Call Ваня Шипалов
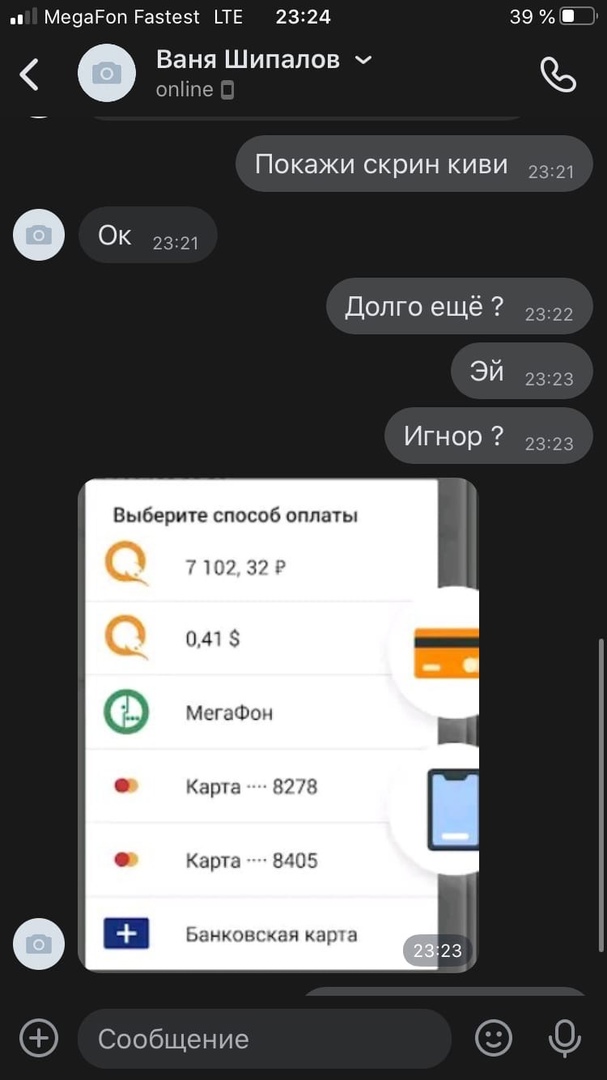Screen dimensions: 607x1080 (x=557, y=74)
